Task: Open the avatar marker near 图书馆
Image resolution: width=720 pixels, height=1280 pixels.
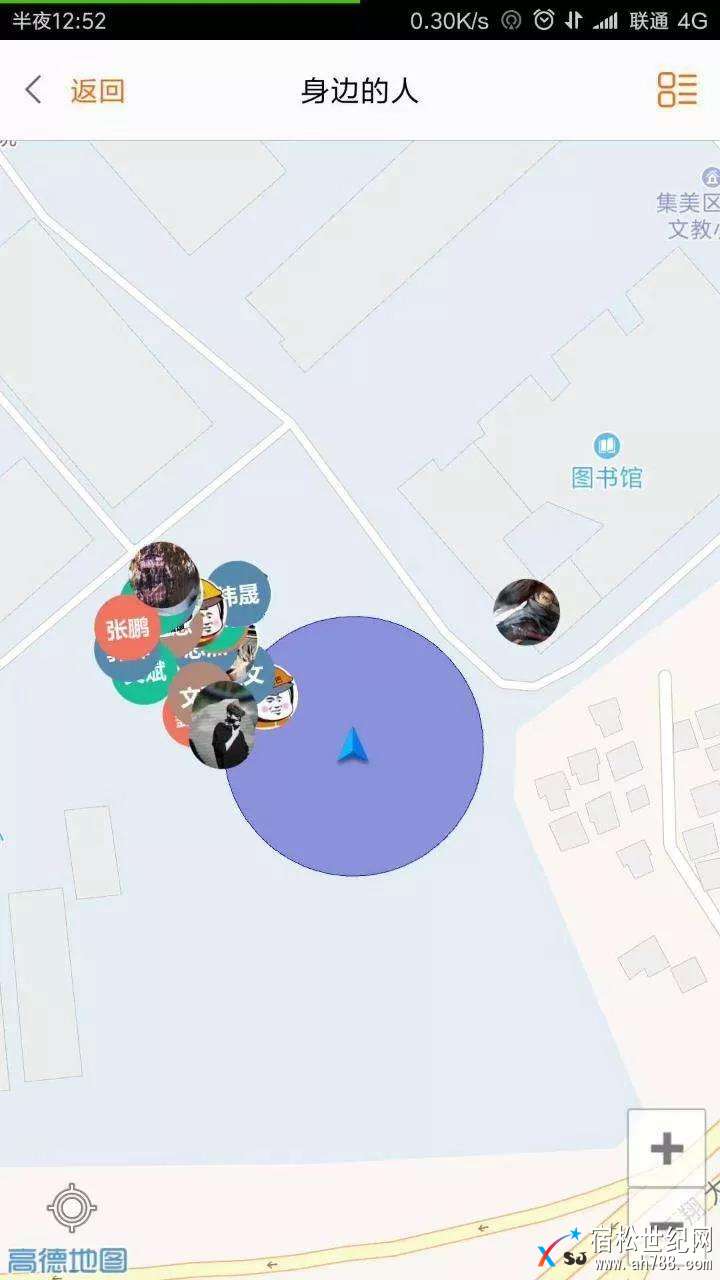Action: (527, 612)
